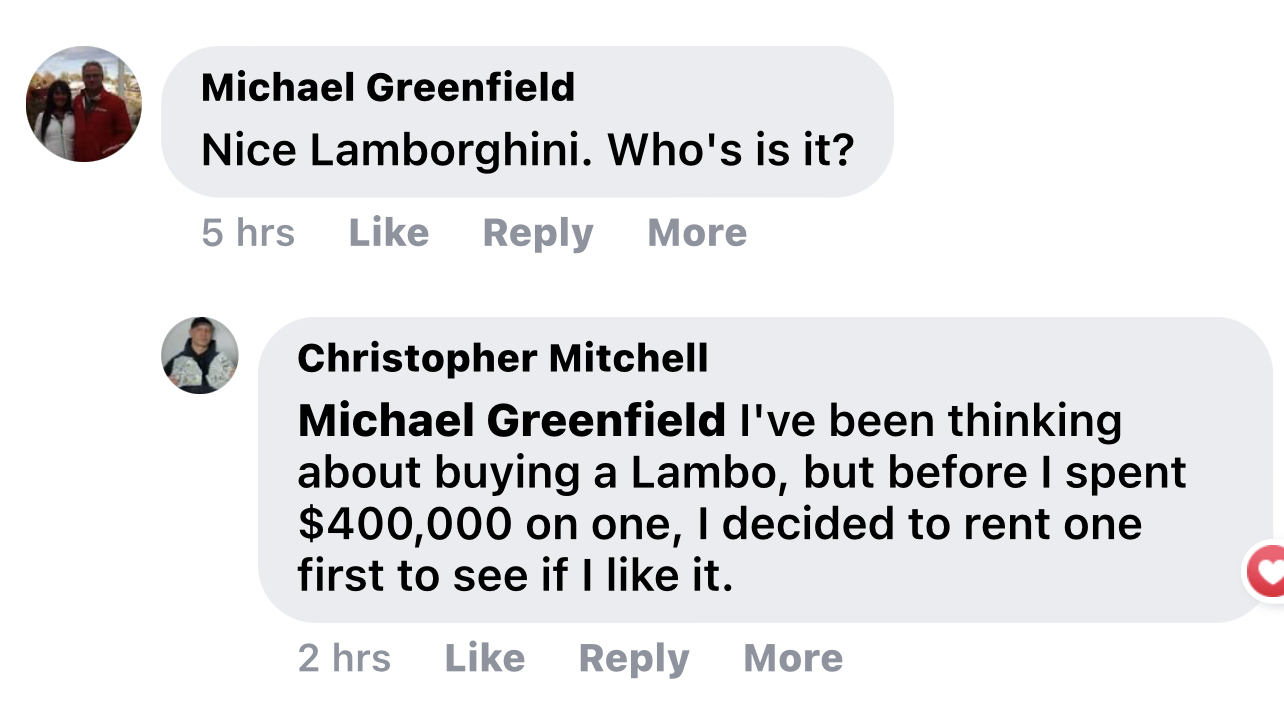The height and width of the screenshot is (713, 1284).
Task: Open Michael Greenfield's name above his comment
Action: click(x=388, y=88)
